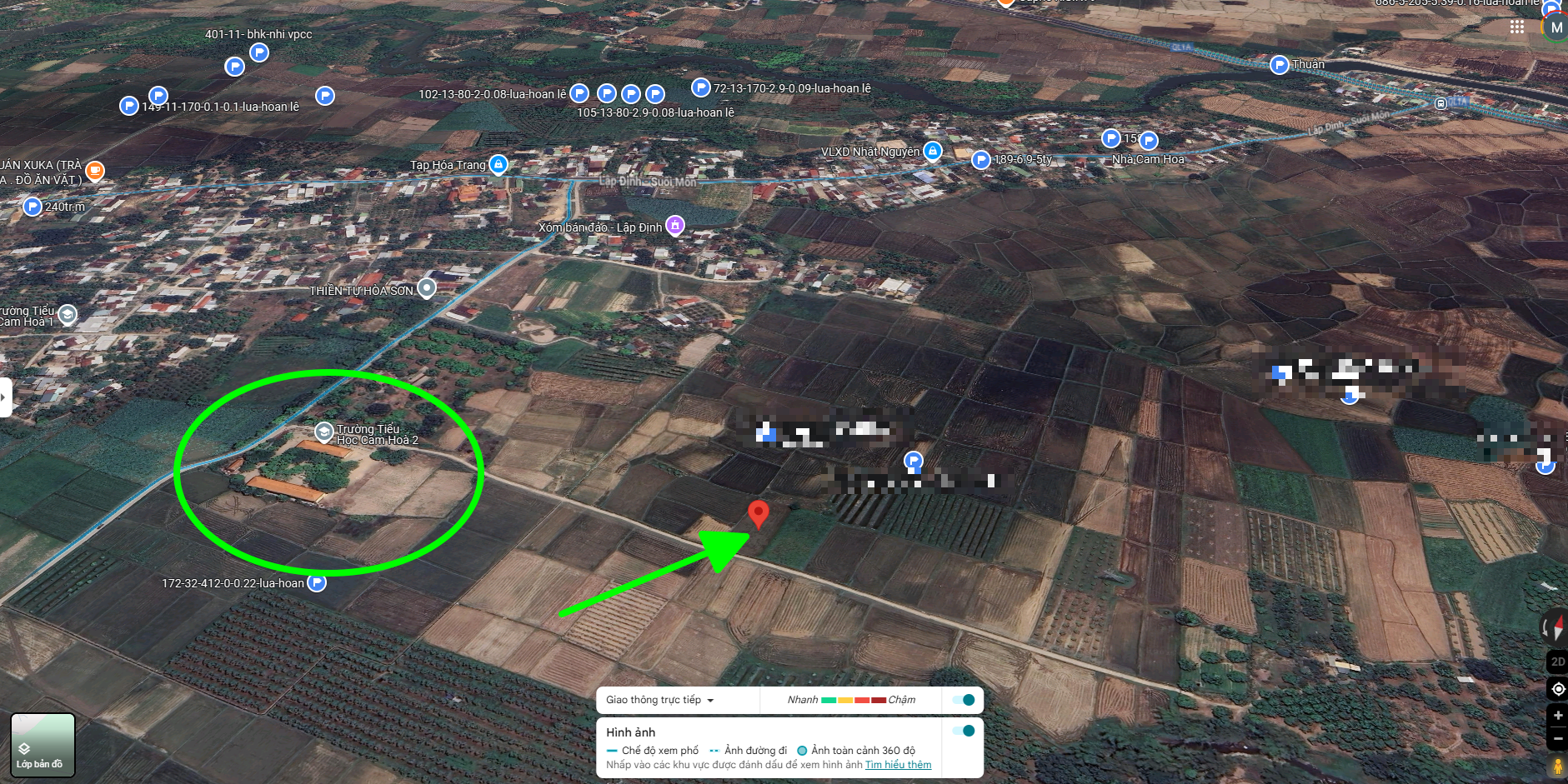
Task: Tap the red dropped pin
Action: coord(758,512)
